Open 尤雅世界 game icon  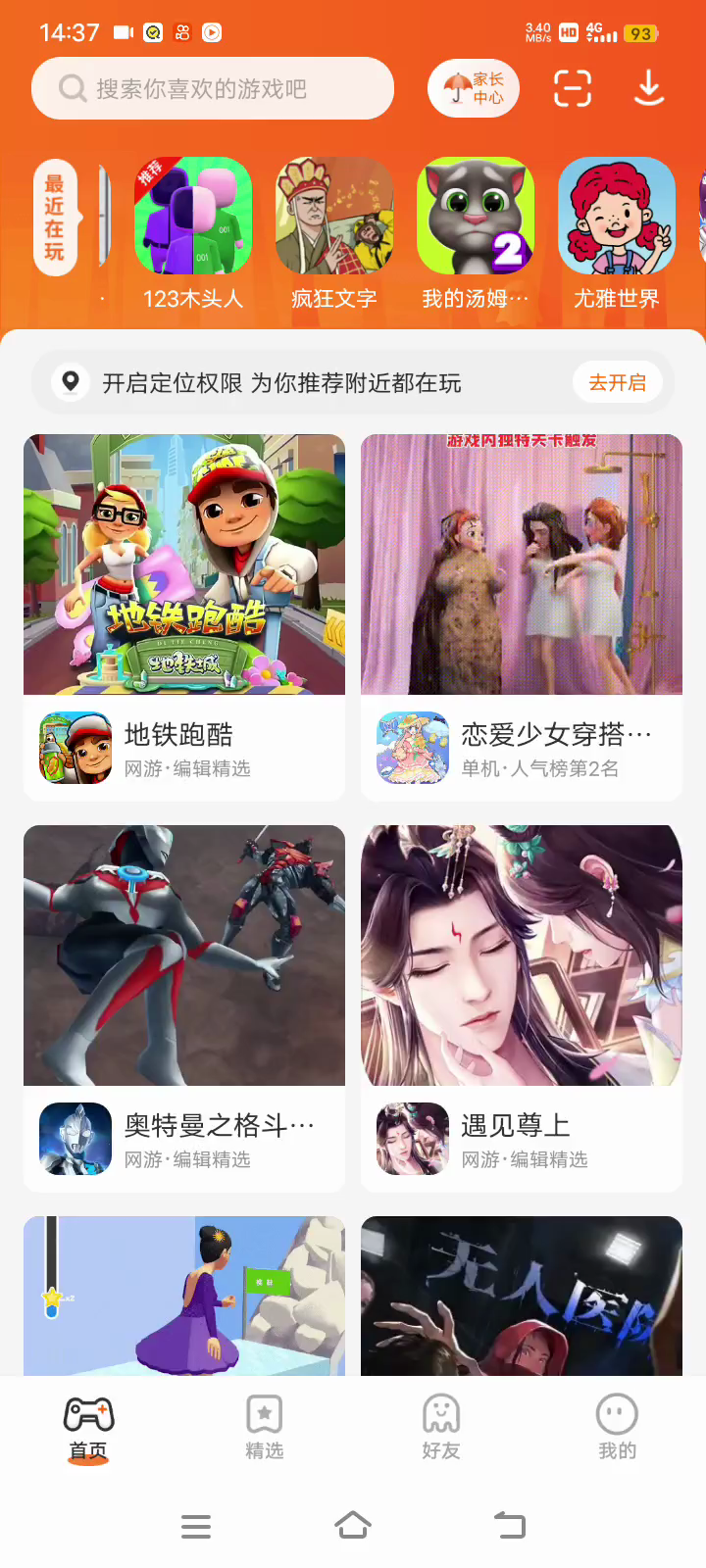click(617, 217)
